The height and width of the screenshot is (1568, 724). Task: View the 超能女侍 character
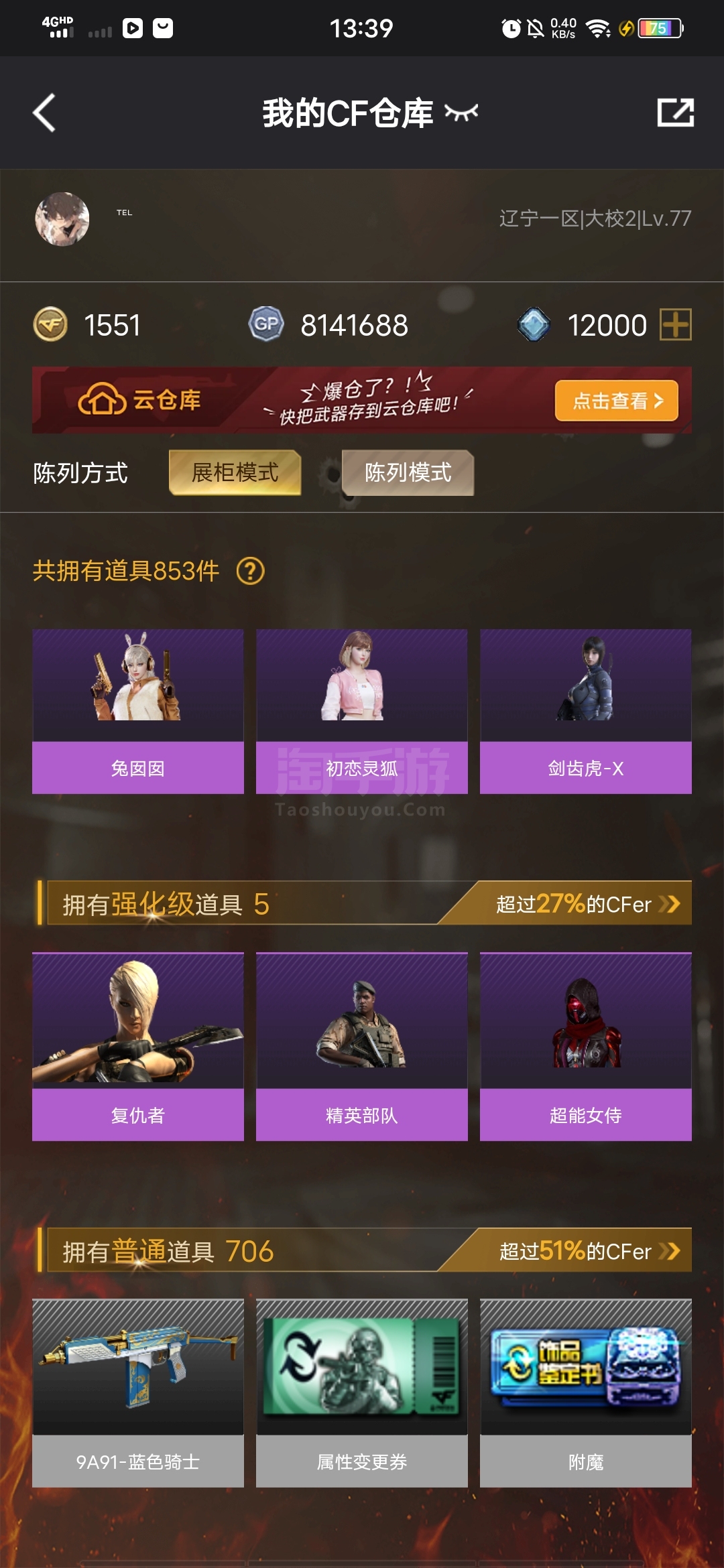[585, 1046]
